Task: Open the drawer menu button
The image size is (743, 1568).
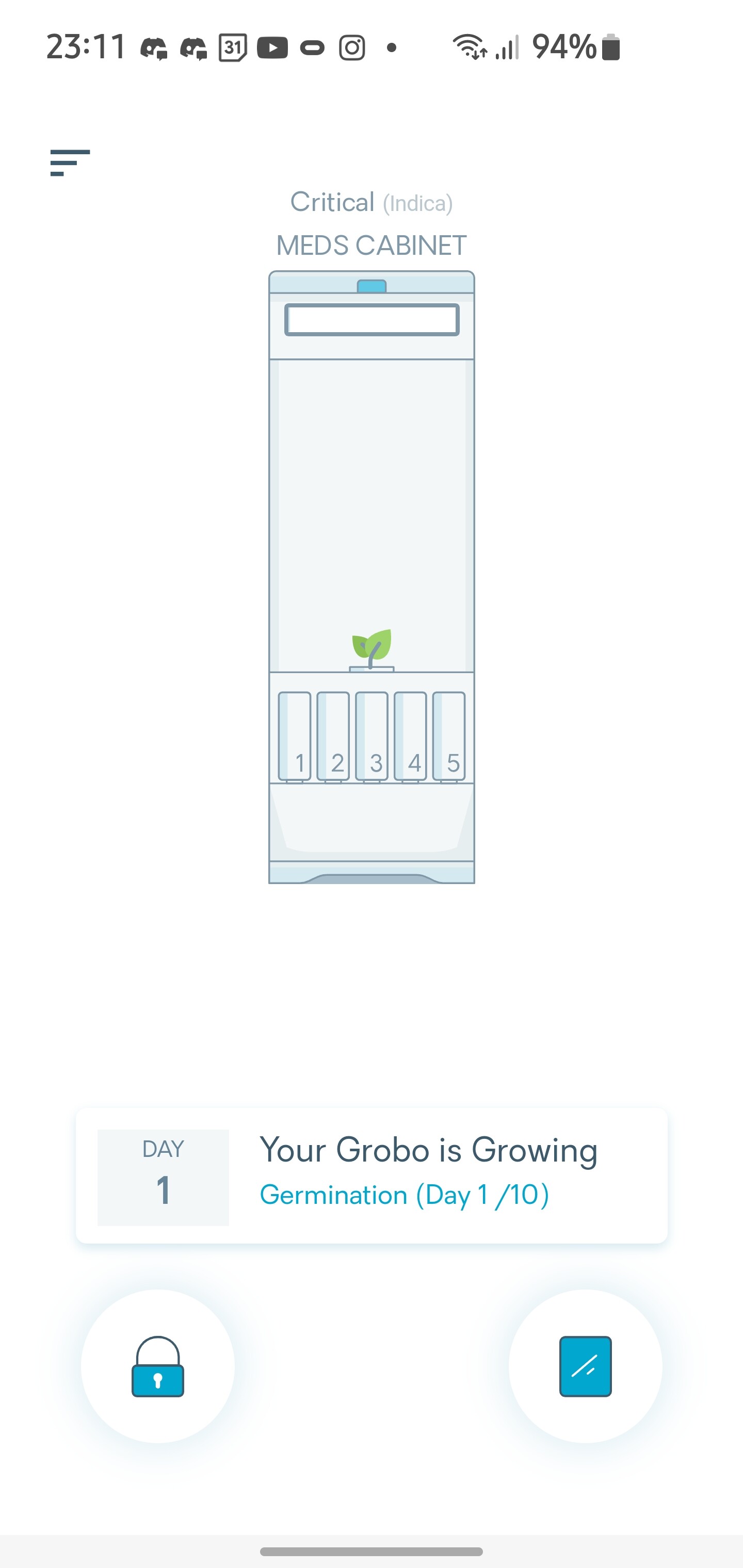Action: (70, 162)
